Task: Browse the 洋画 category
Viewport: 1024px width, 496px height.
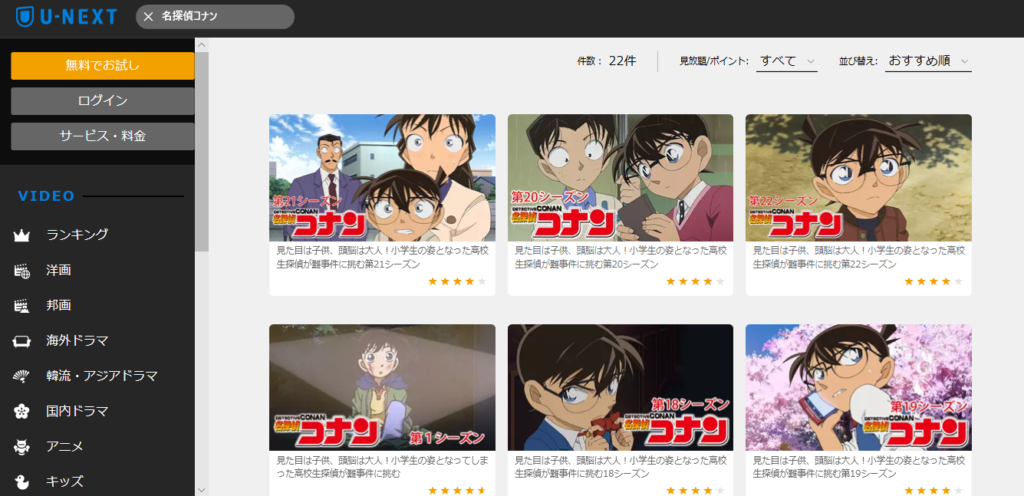Action: [58, 270]
